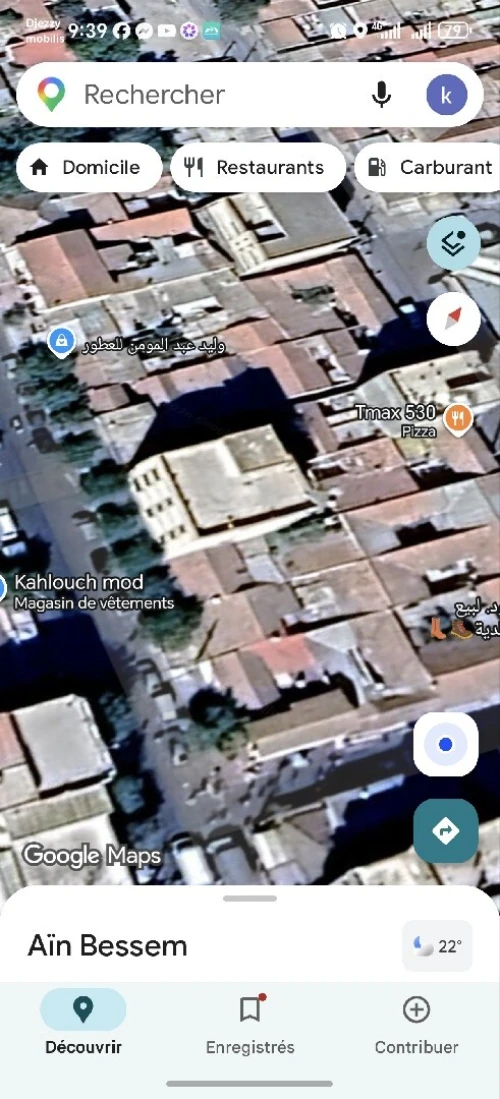Viewport: 500px width, 1099px height.
Task: Start voice search with the microphone
Action: 381,95
